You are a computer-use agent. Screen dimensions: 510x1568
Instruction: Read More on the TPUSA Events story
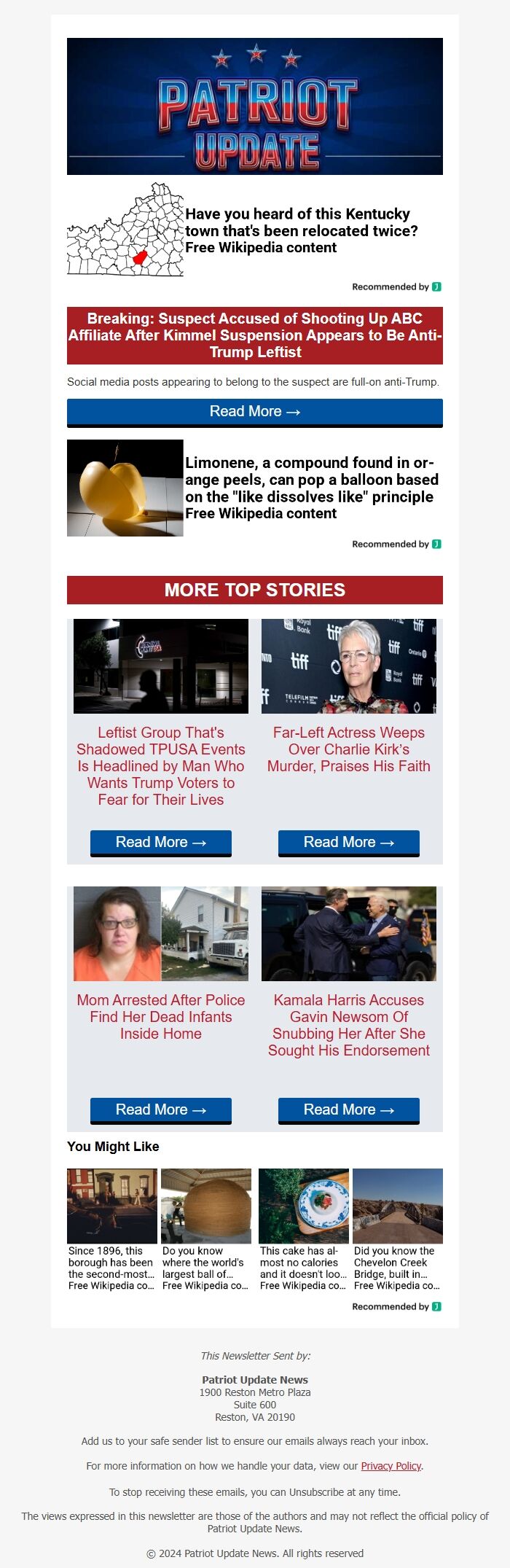point(161,843)
